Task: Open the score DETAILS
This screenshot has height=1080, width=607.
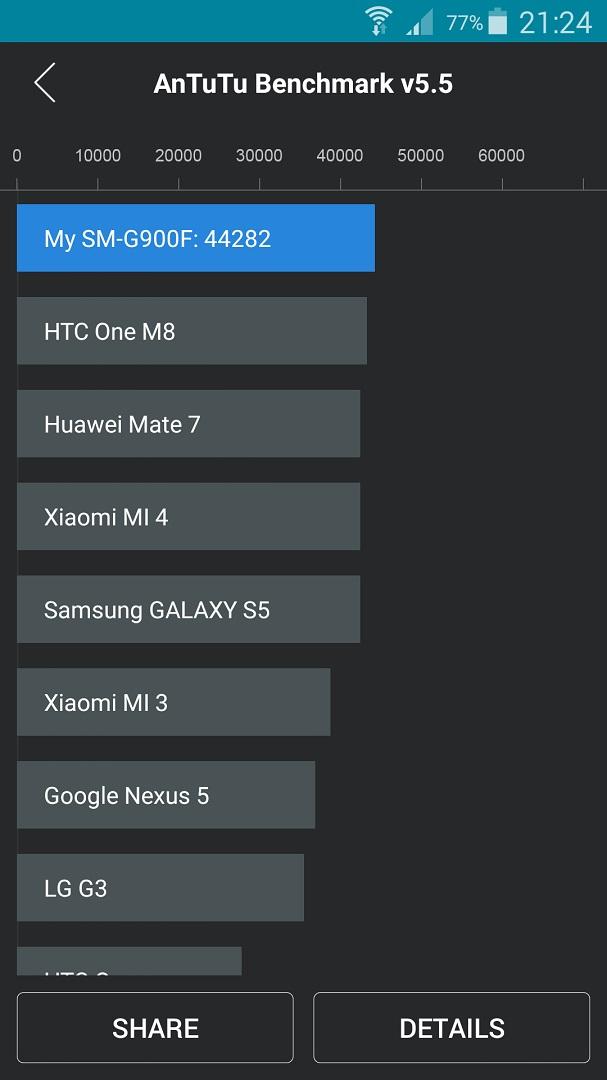Action: (x=451, y=1027)
